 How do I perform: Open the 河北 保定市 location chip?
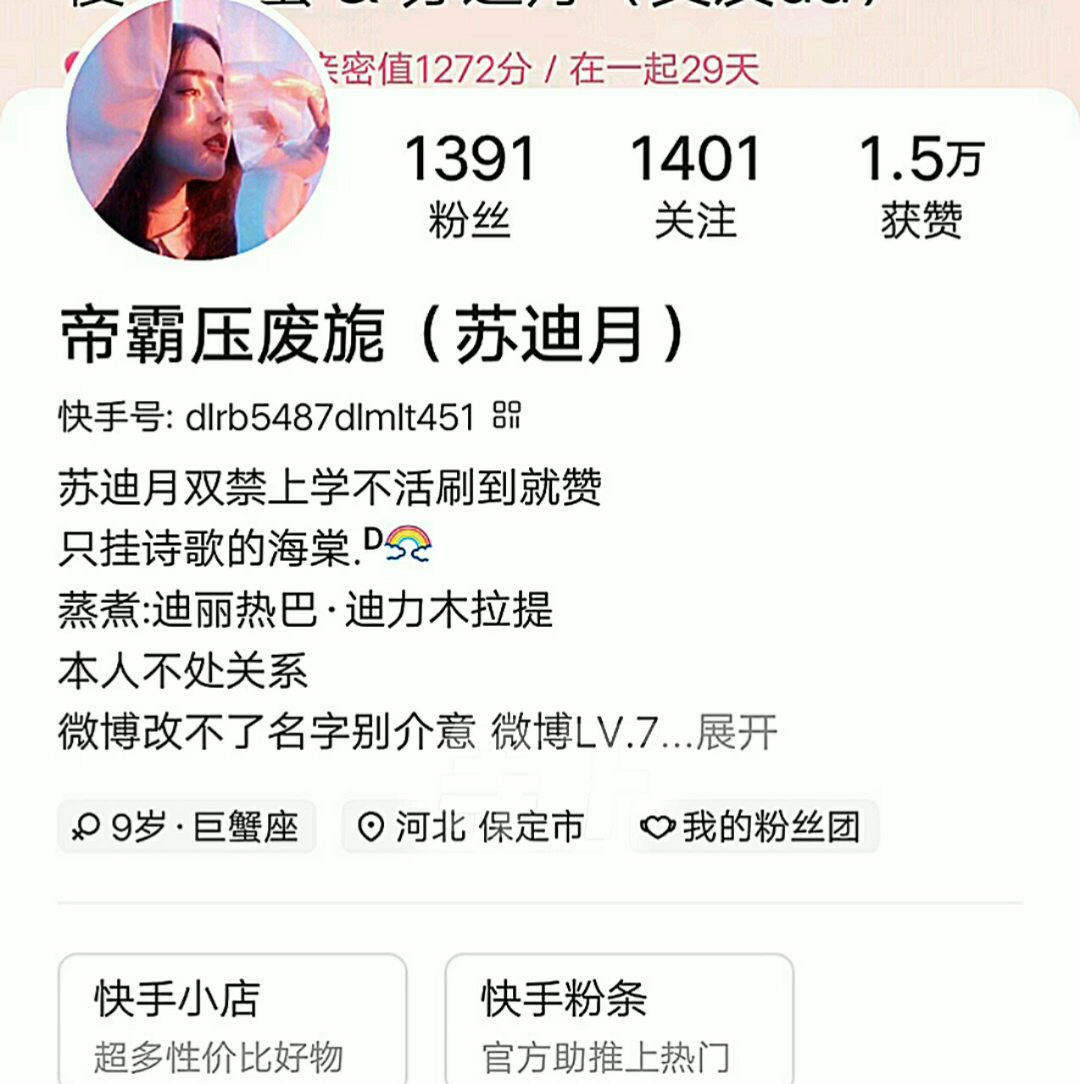tap(472, 827)
